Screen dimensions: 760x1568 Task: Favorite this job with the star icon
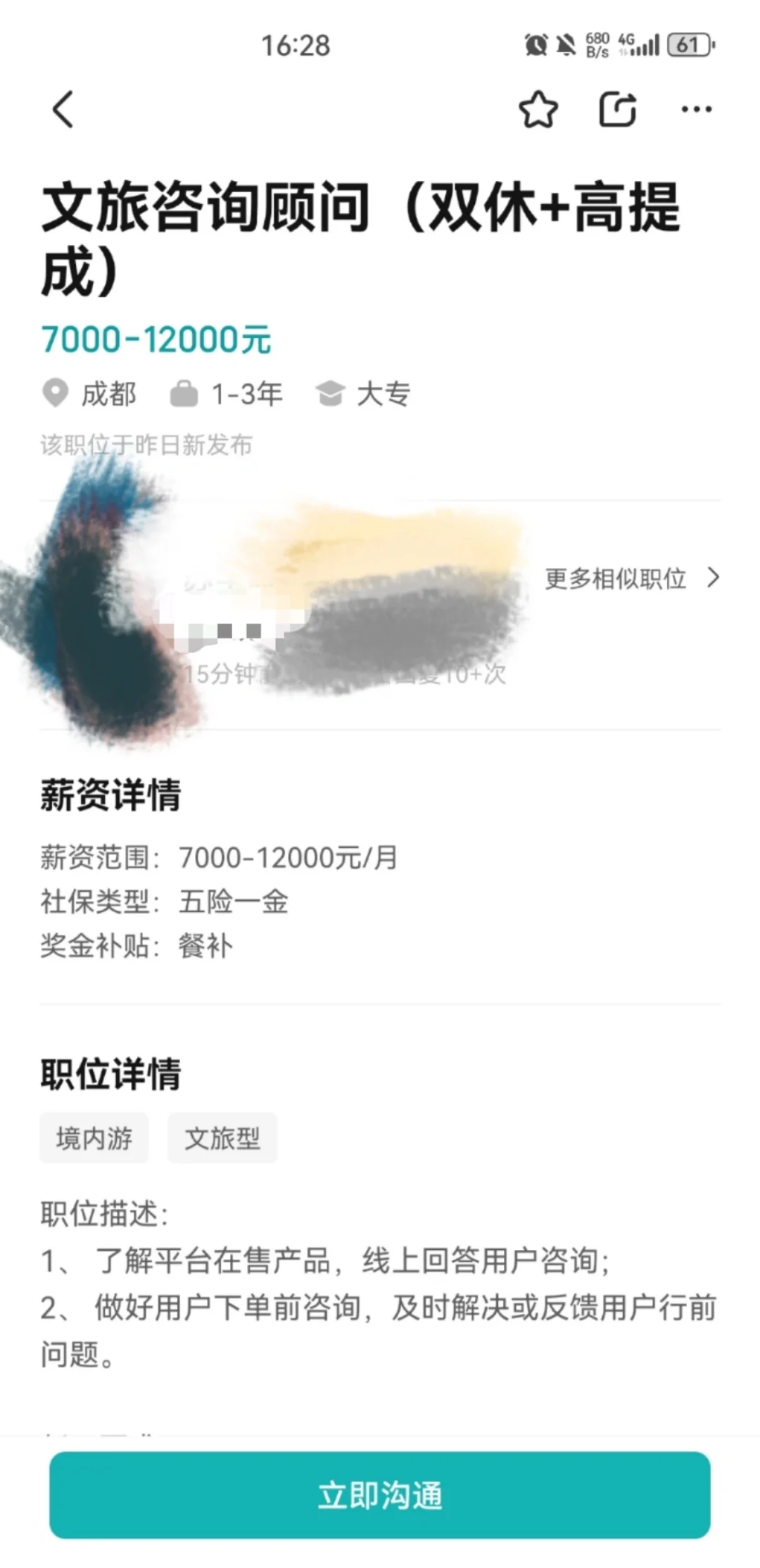coord(538,109)
